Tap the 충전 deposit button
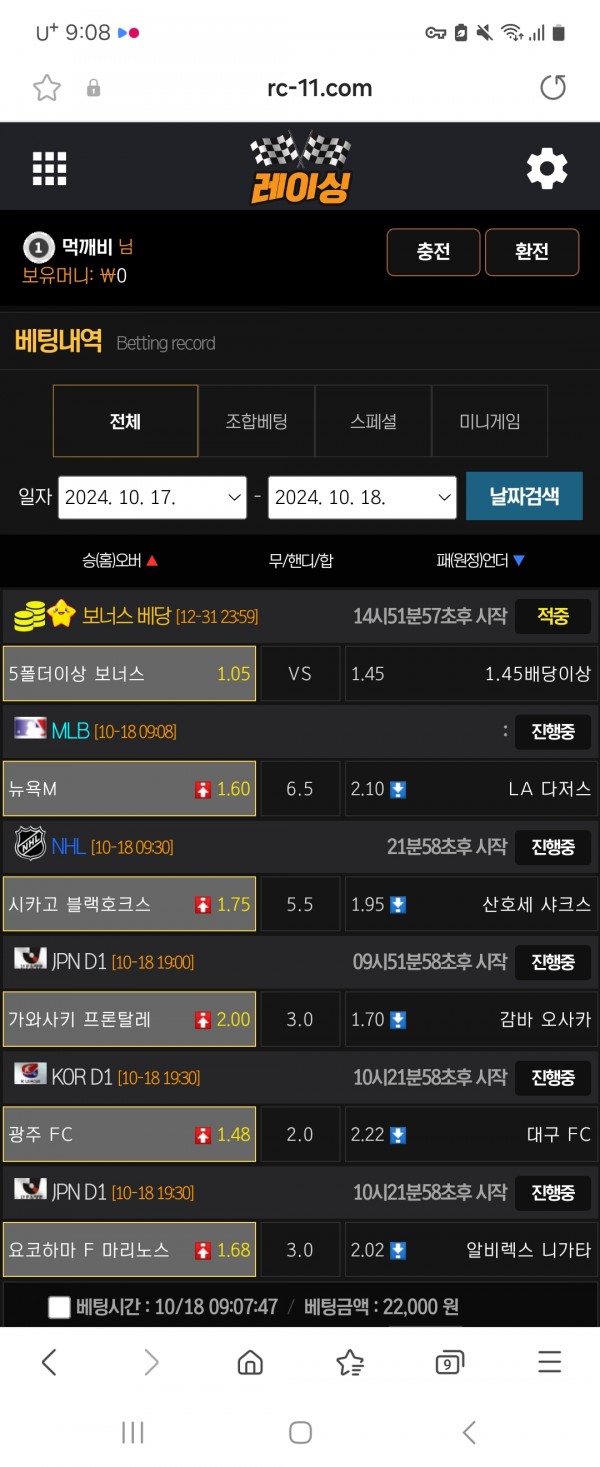The image size is (600, 1467). click(x=433, y=252)
